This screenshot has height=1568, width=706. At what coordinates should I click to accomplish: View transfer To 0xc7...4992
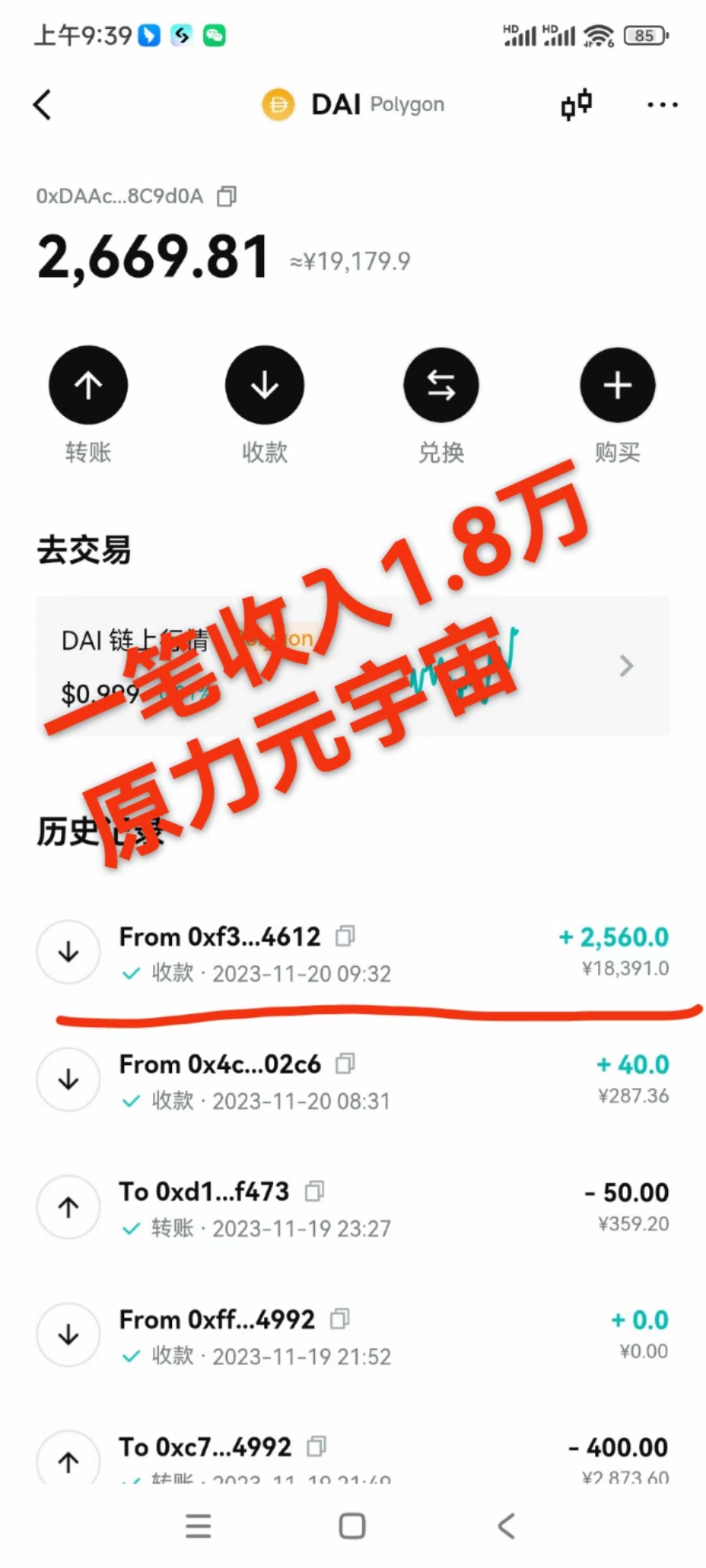click(x=353, y=1457)
